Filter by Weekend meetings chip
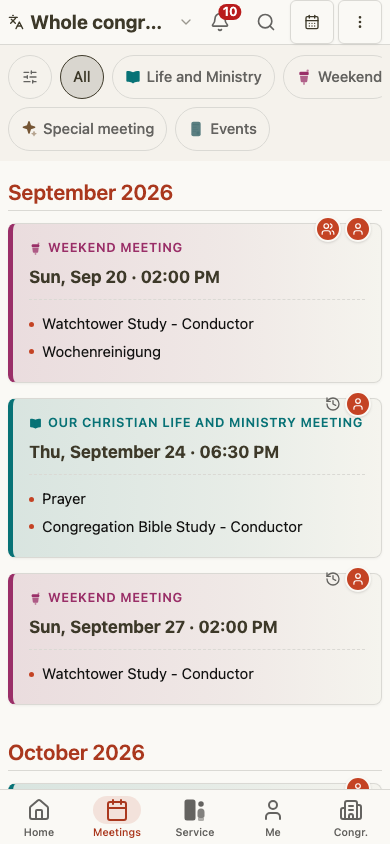390x844 pixels. click(337, 77)
